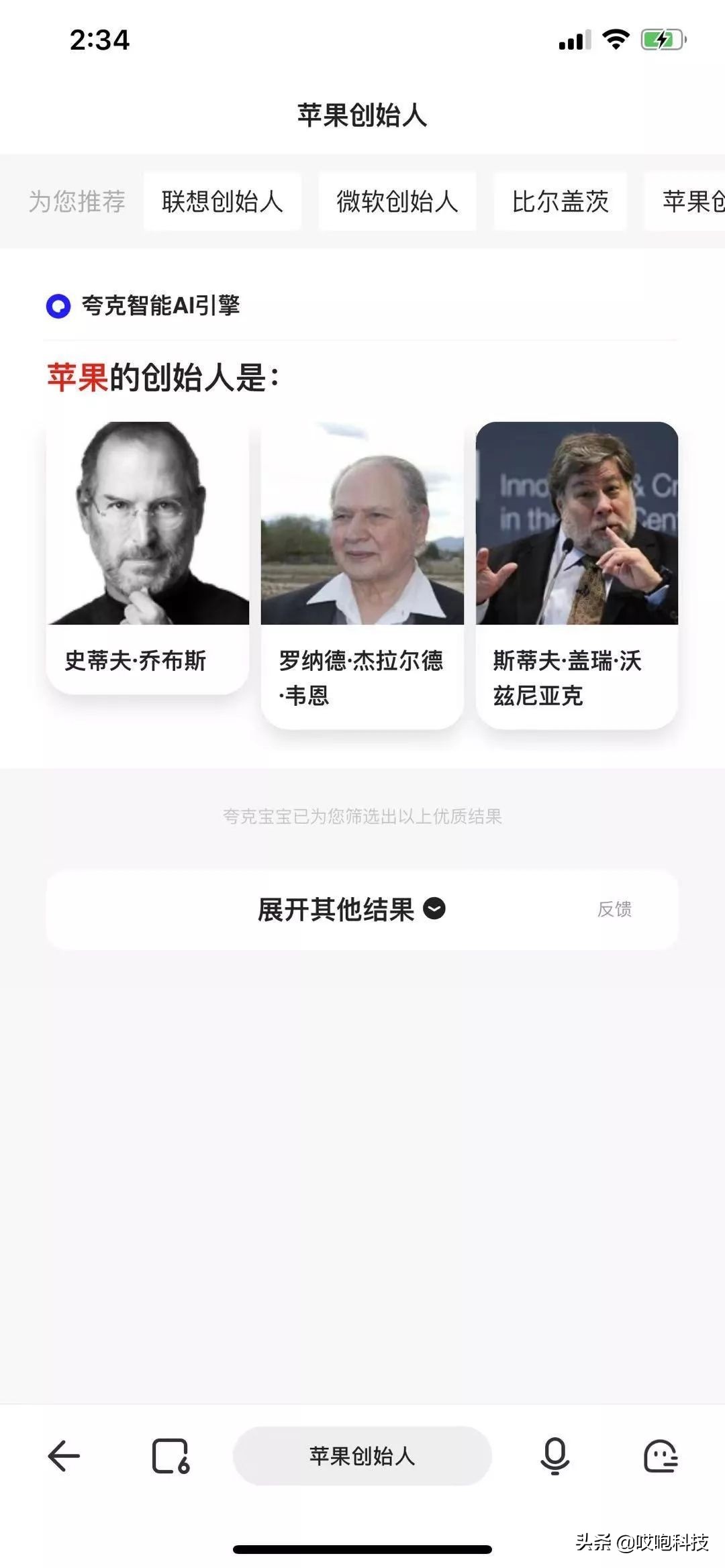Tap the Quark AI engine logo icon

click(57, 306)
